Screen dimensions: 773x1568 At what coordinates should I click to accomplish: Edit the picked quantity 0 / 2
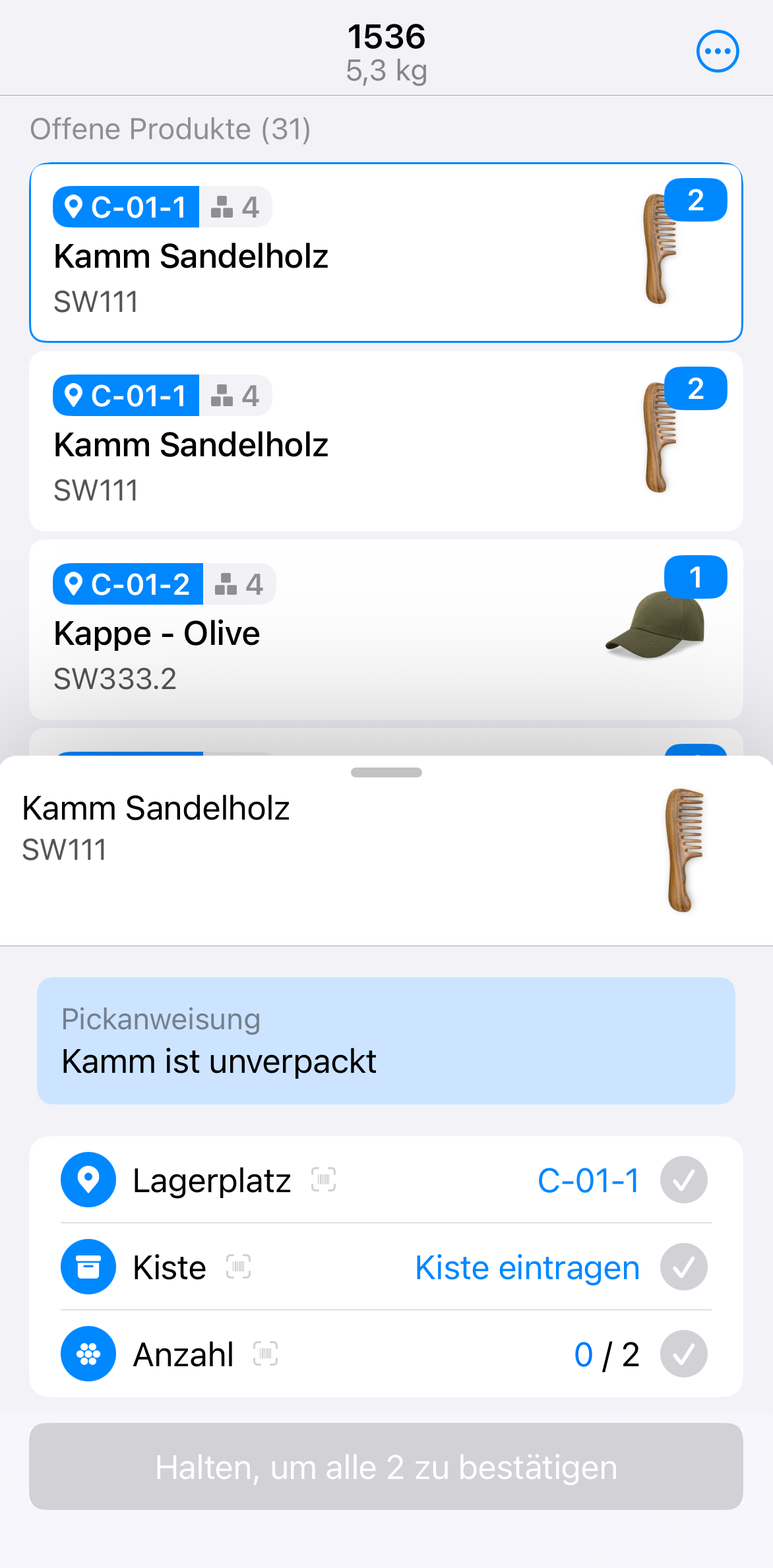pyautogui.click(x=606, y=1354)
